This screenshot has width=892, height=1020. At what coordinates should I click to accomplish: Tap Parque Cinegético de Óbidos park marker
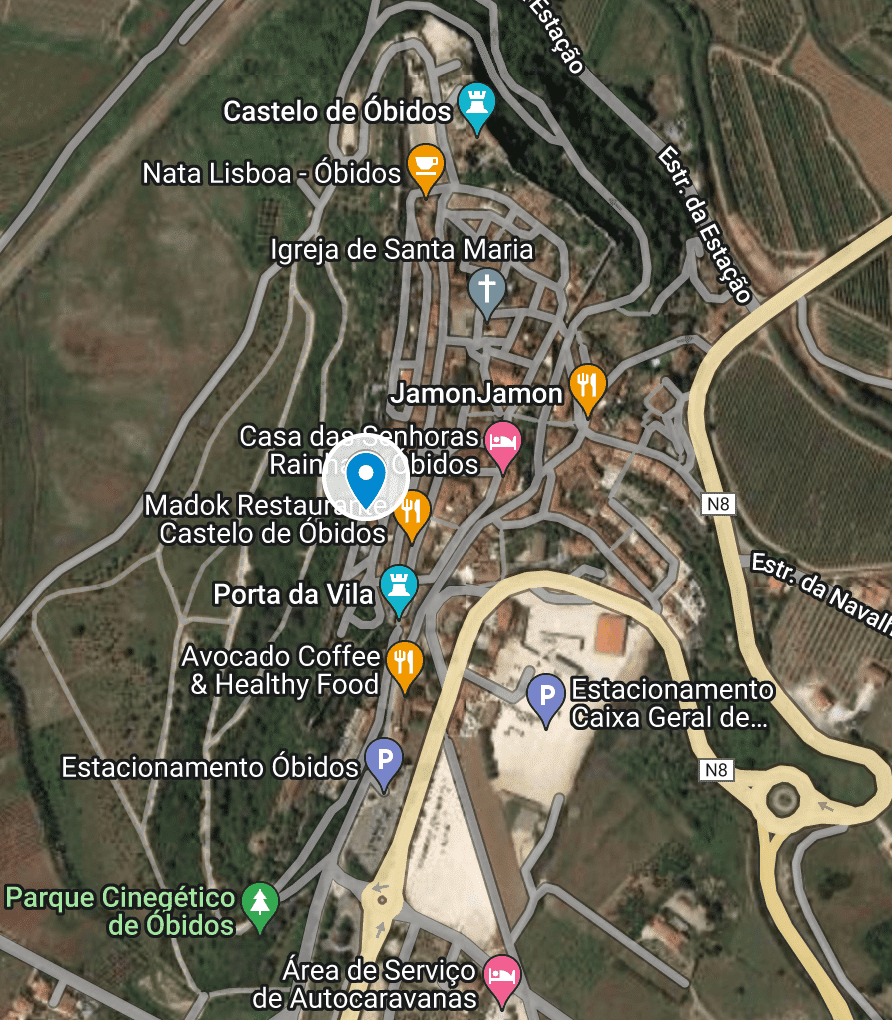point(261,904)
